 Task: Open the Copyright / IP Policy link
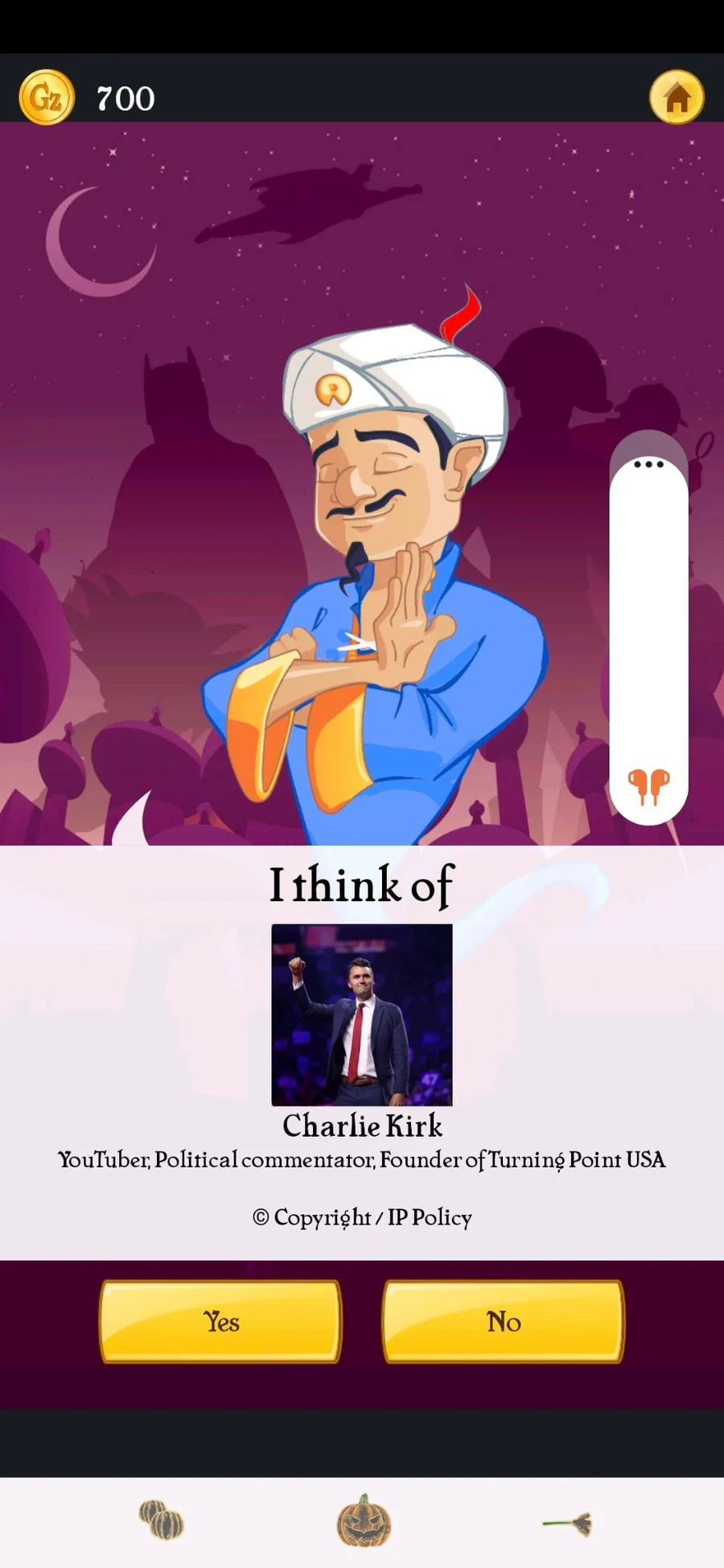[362, 1217]
